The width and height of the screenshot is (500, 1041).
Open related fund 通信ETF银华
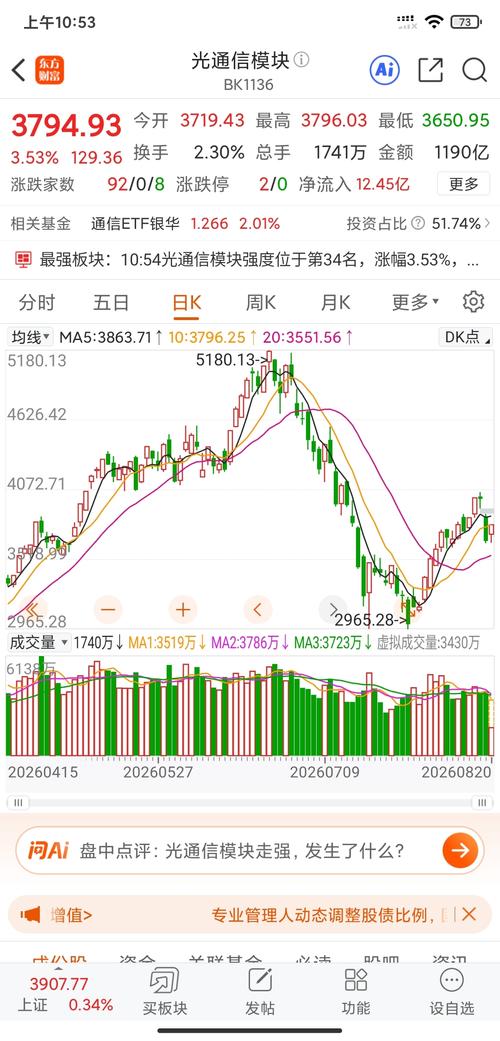pyautogui.click(x=135, y=224)
